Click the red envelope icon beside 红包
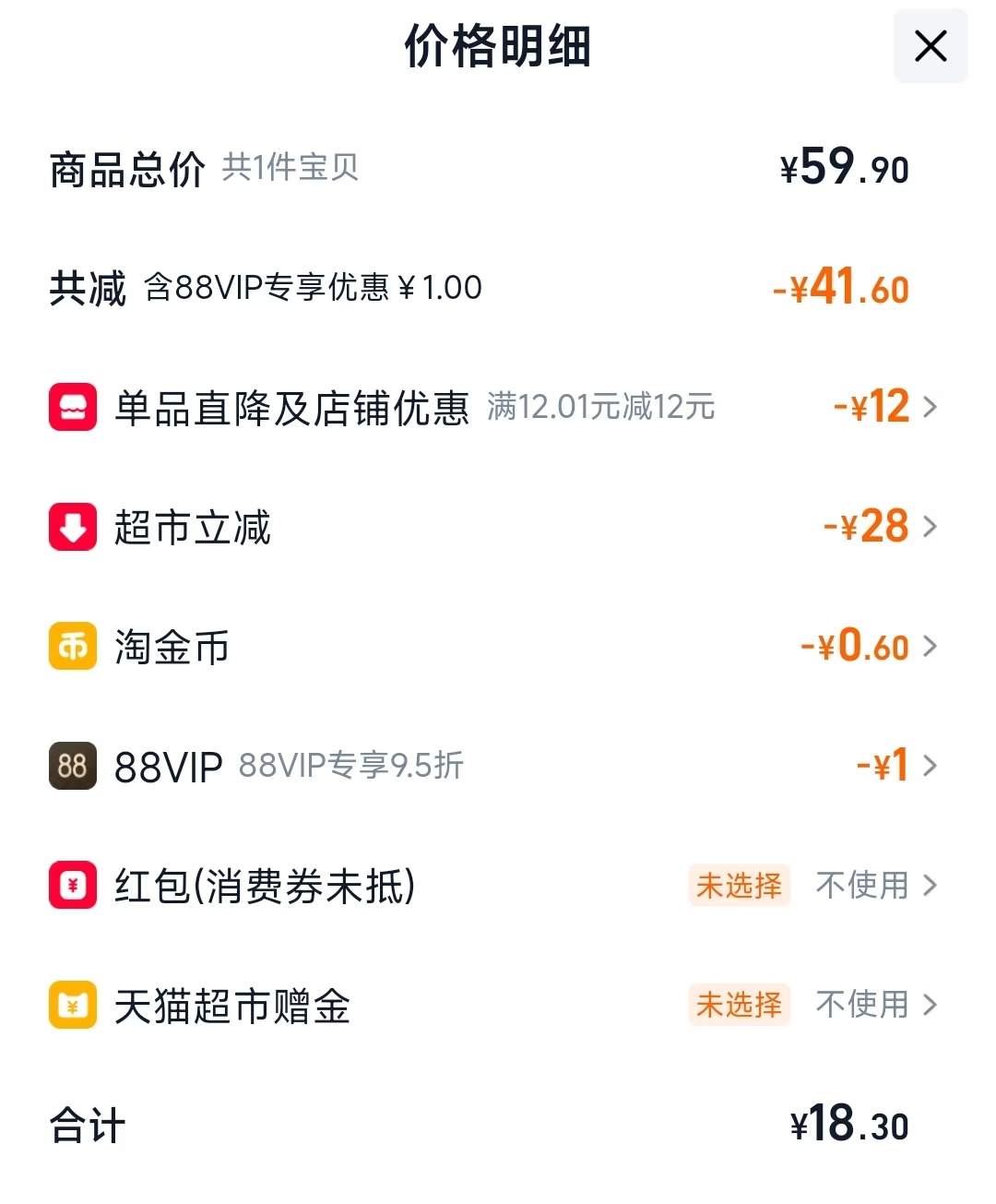The height and width of the screenshot is (1204, 996). click(72, 886)
